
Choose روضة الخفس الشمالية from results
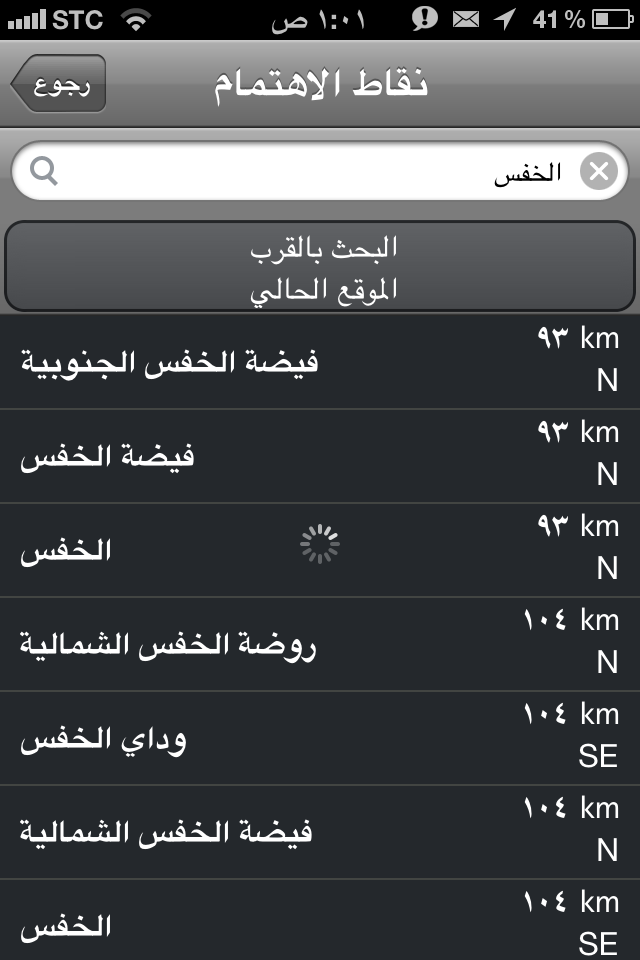(x=320, y=643)
